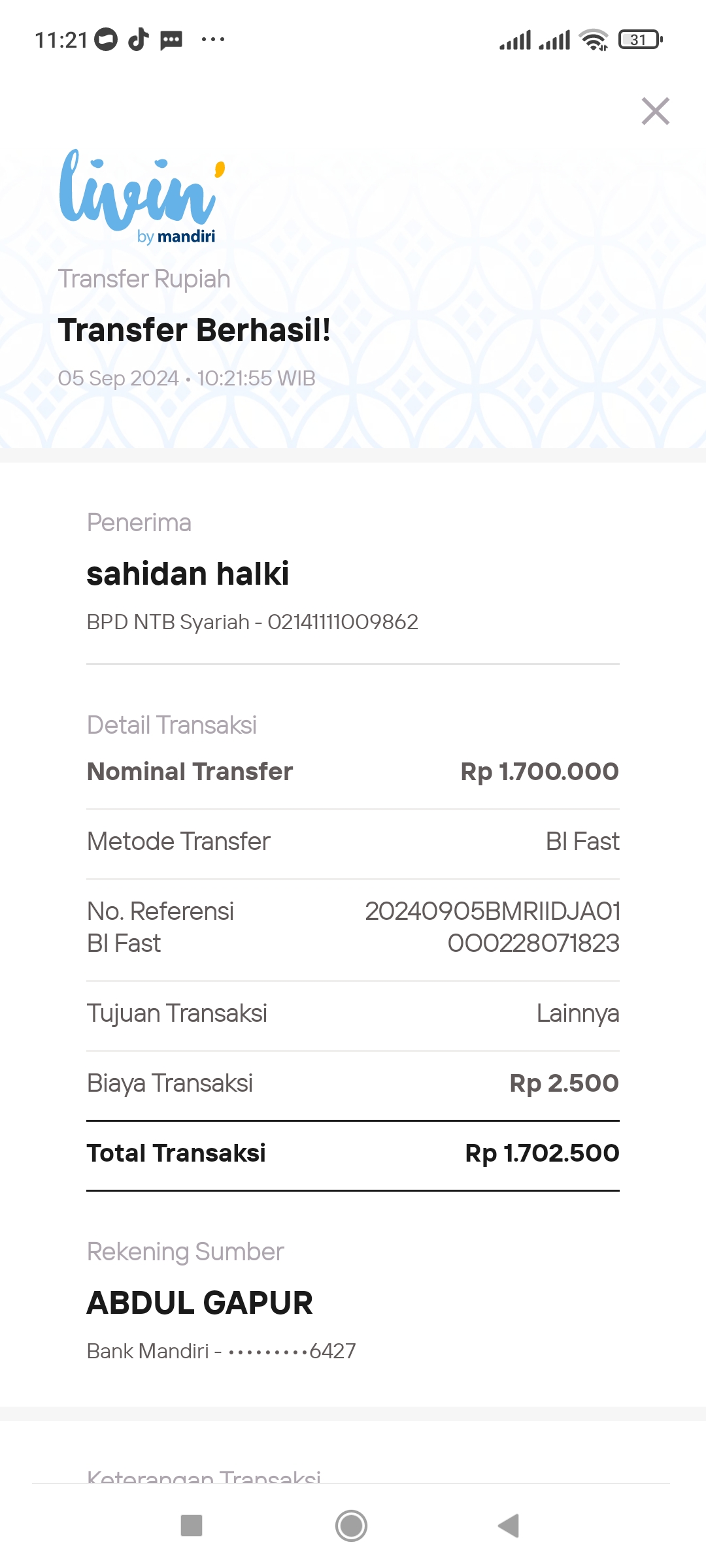The width and height of the screenshot is (706, 1568).
Task: Close the transfer receipt screen
Action: pyautogui.click(x=655, y=111)
